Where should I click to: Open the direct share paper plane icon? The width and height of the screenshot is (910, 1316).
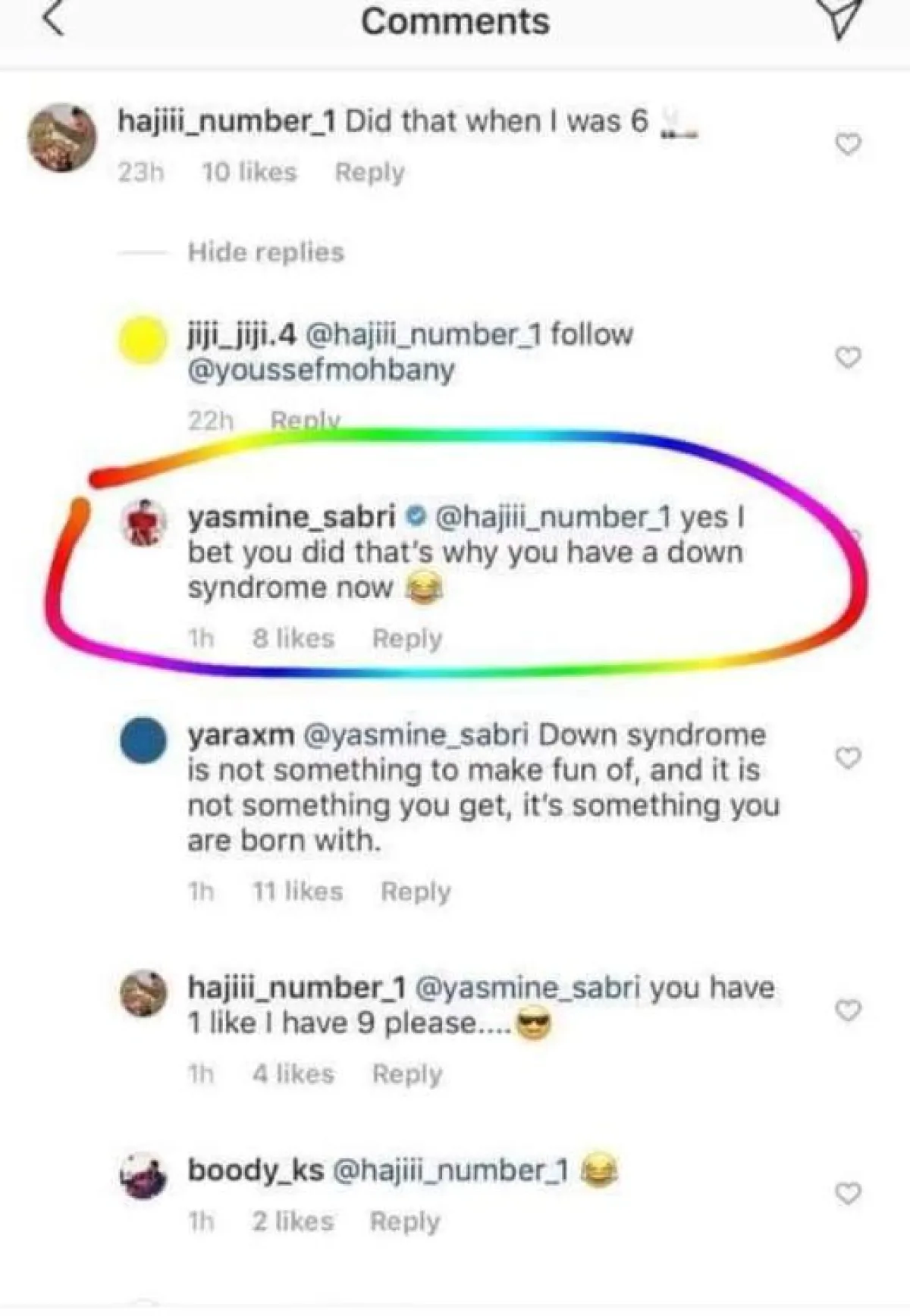[843, 18]
